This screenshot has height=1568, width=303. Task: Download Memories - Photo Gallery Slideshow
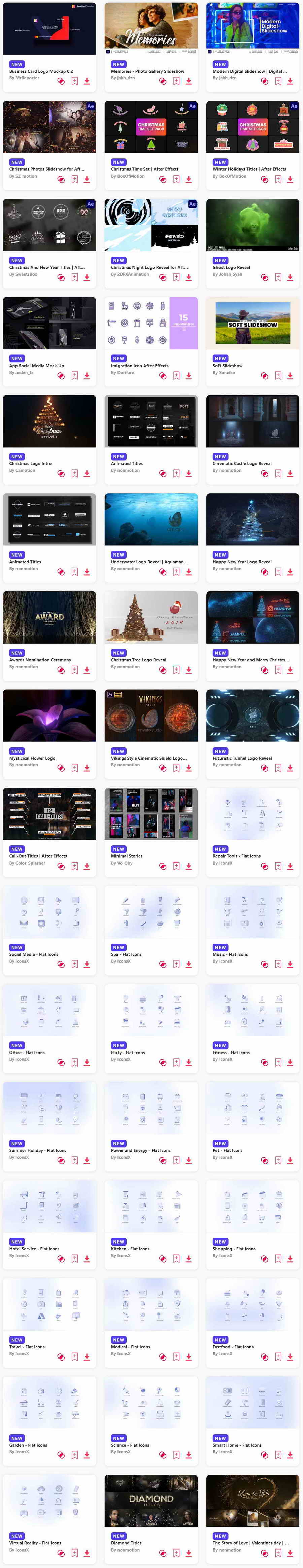(x=189, y=81)
